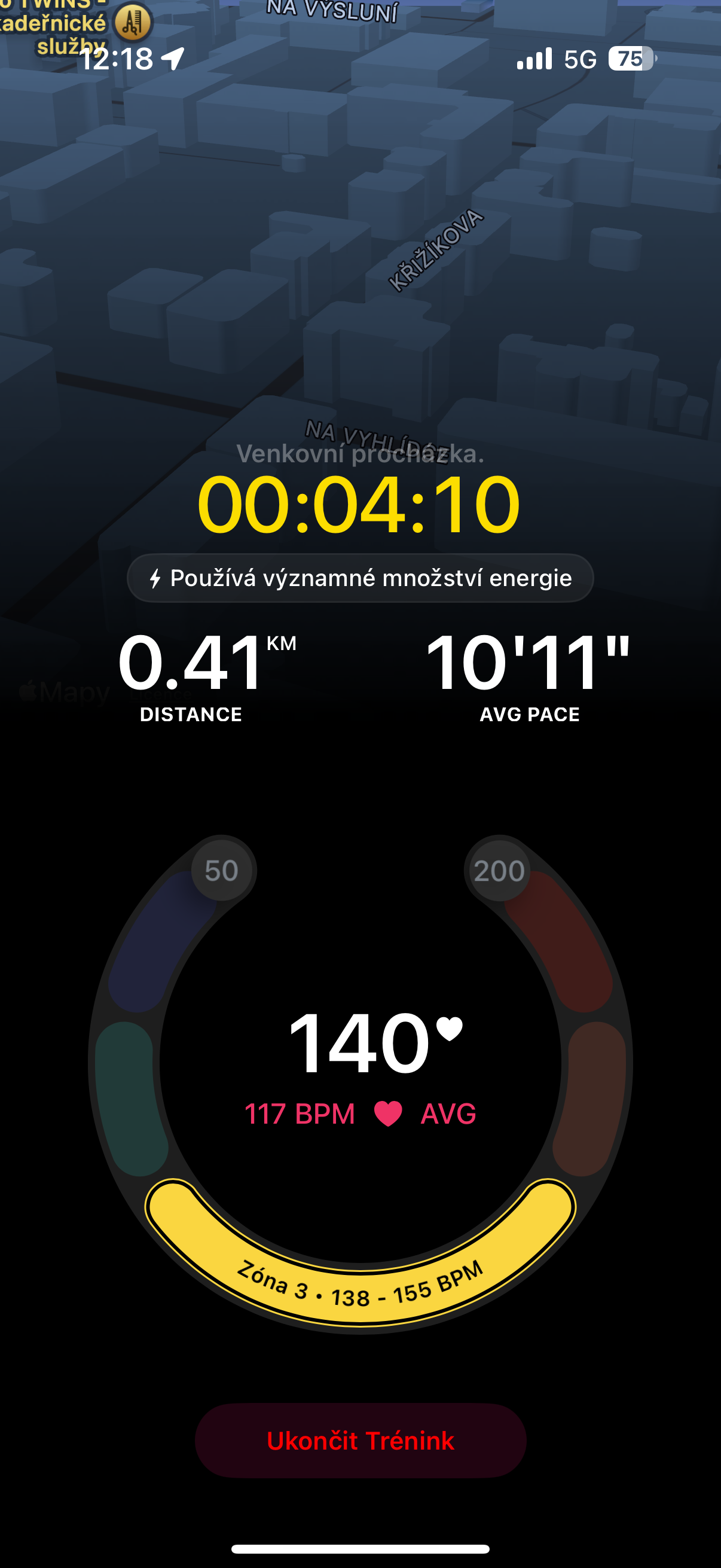Open the Venkovní procházka workout title
Image resolution: width=721 pixels, height=1568 pixels.
(x=360, y=453)
